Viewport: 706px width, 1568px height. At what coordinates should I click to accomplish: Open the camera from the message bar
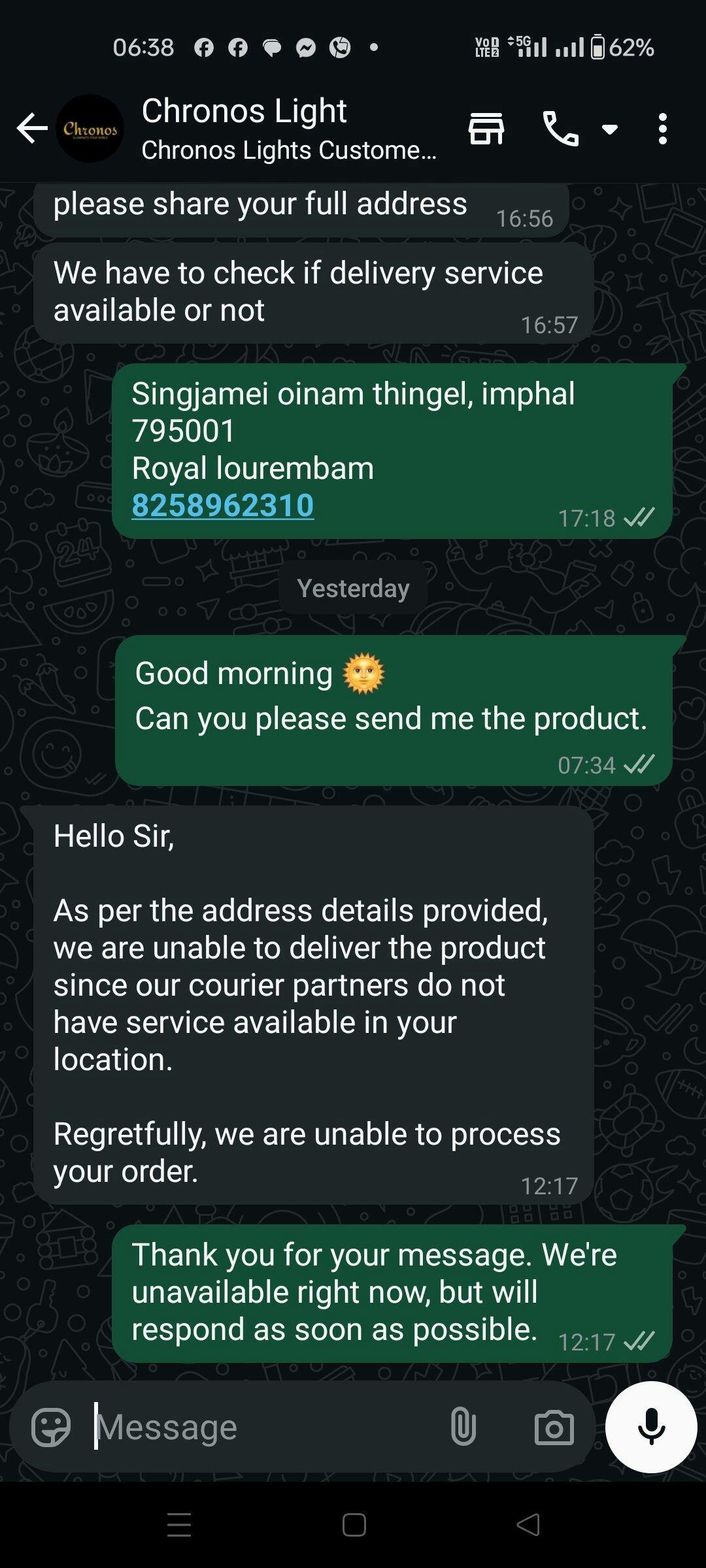tap(554, 1428)
